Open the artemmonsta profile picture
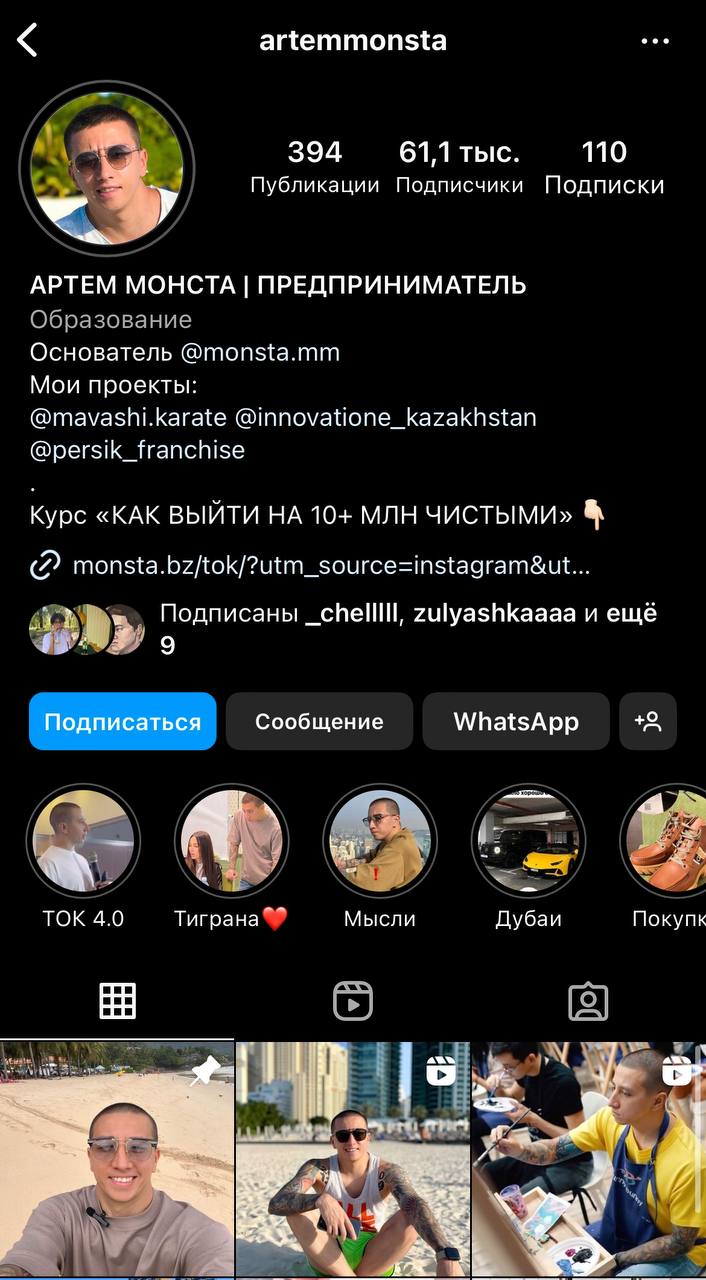Viewport: 706px width, 1280px height. [x=106, y=168]
